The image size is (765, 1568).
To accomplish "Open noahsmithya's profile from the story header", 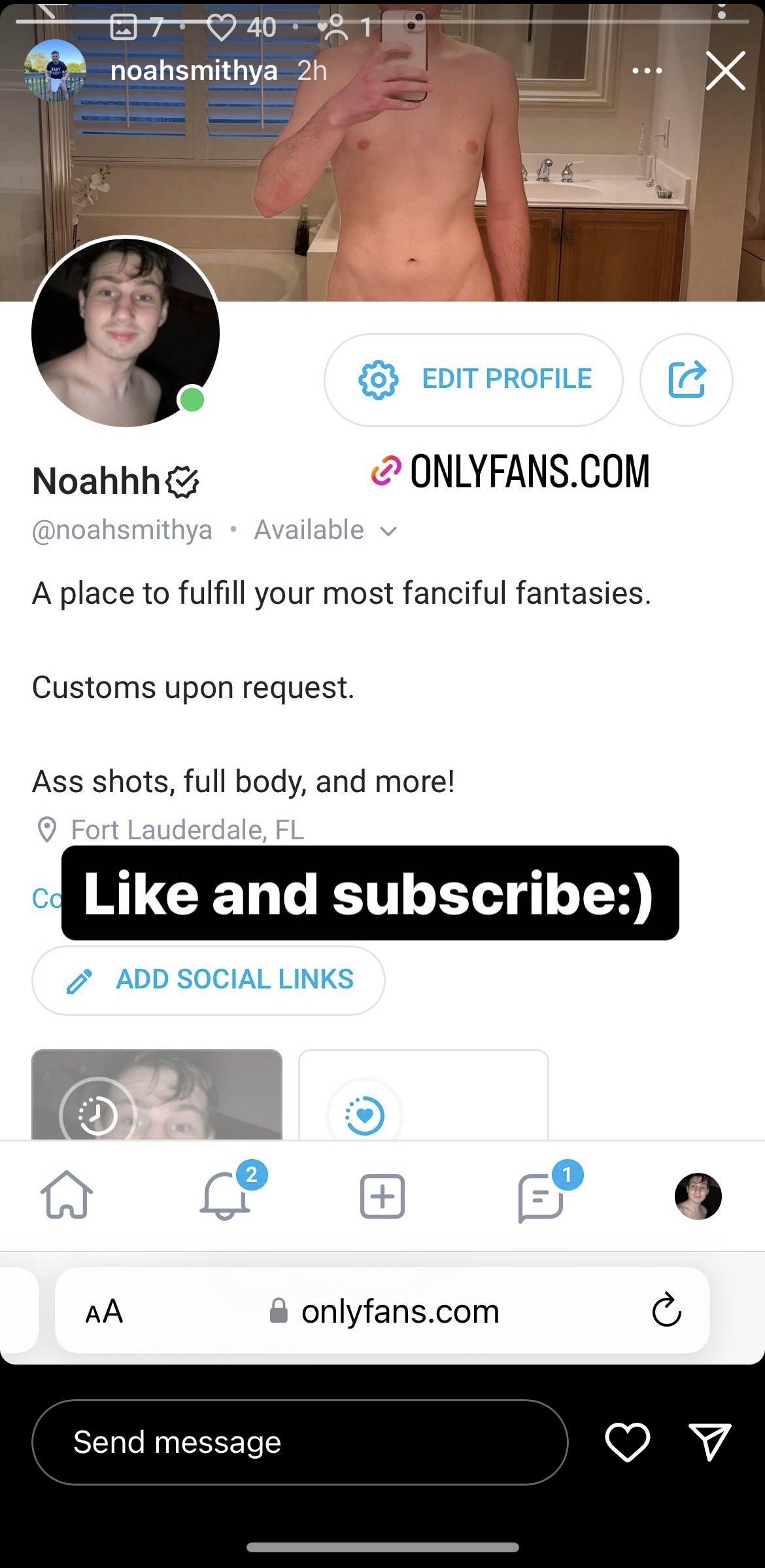I will point(194,71).
